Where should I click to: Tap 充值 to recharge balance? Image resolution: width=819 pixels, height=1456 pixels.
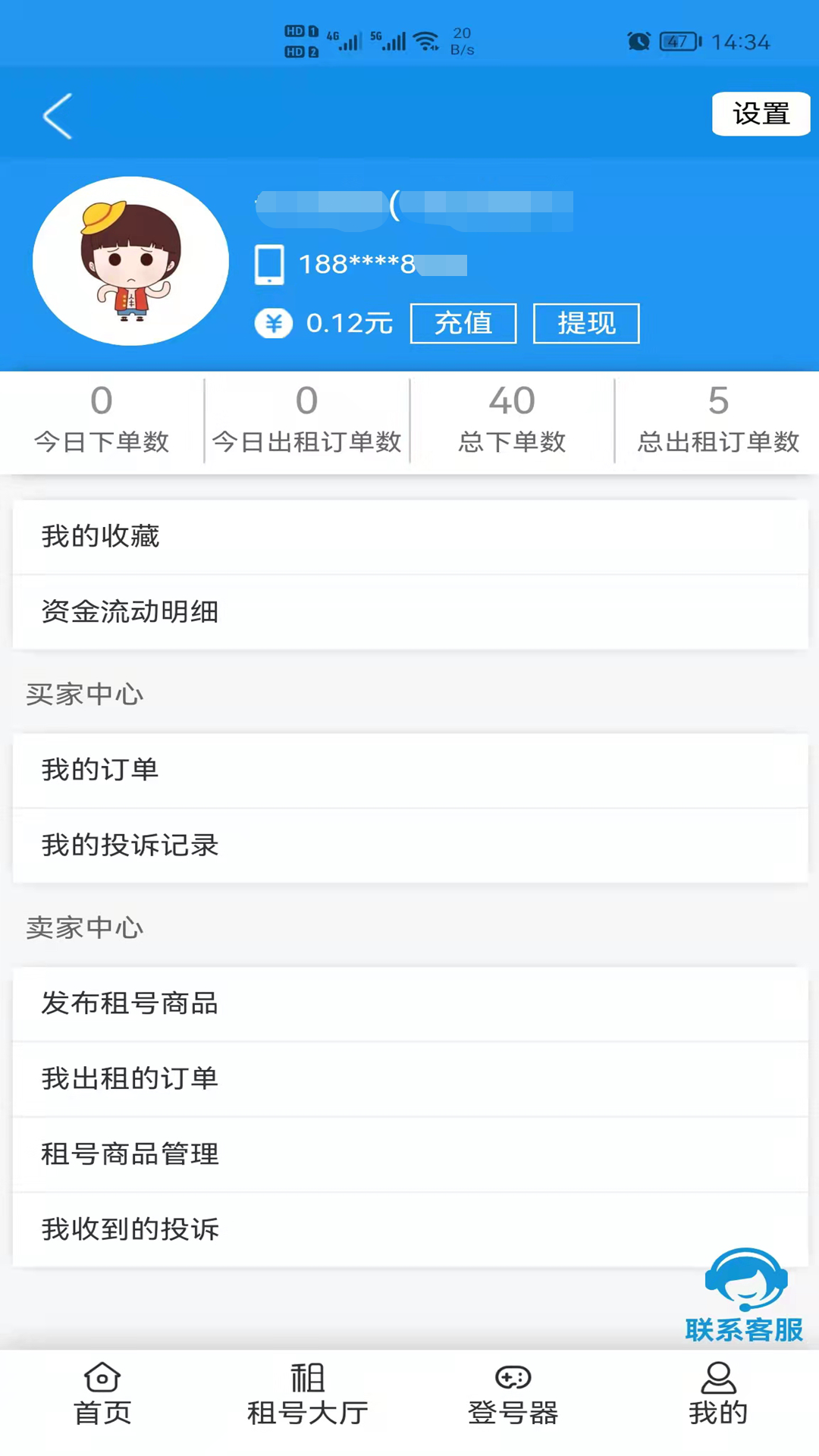(x=463, y=324)
